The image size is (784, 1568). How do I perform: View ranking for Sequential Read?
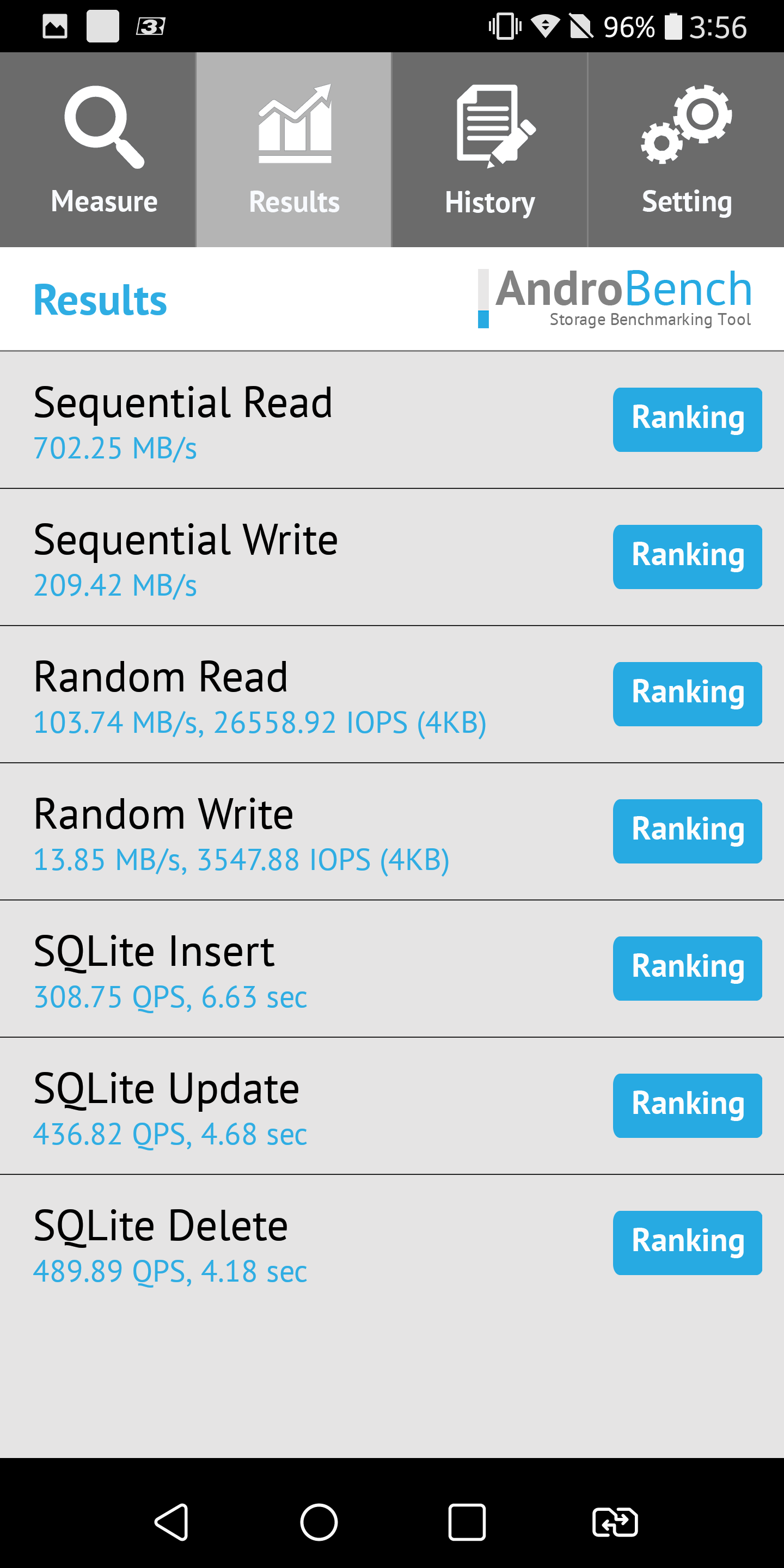pyautogui.click(x=687, y=419)
